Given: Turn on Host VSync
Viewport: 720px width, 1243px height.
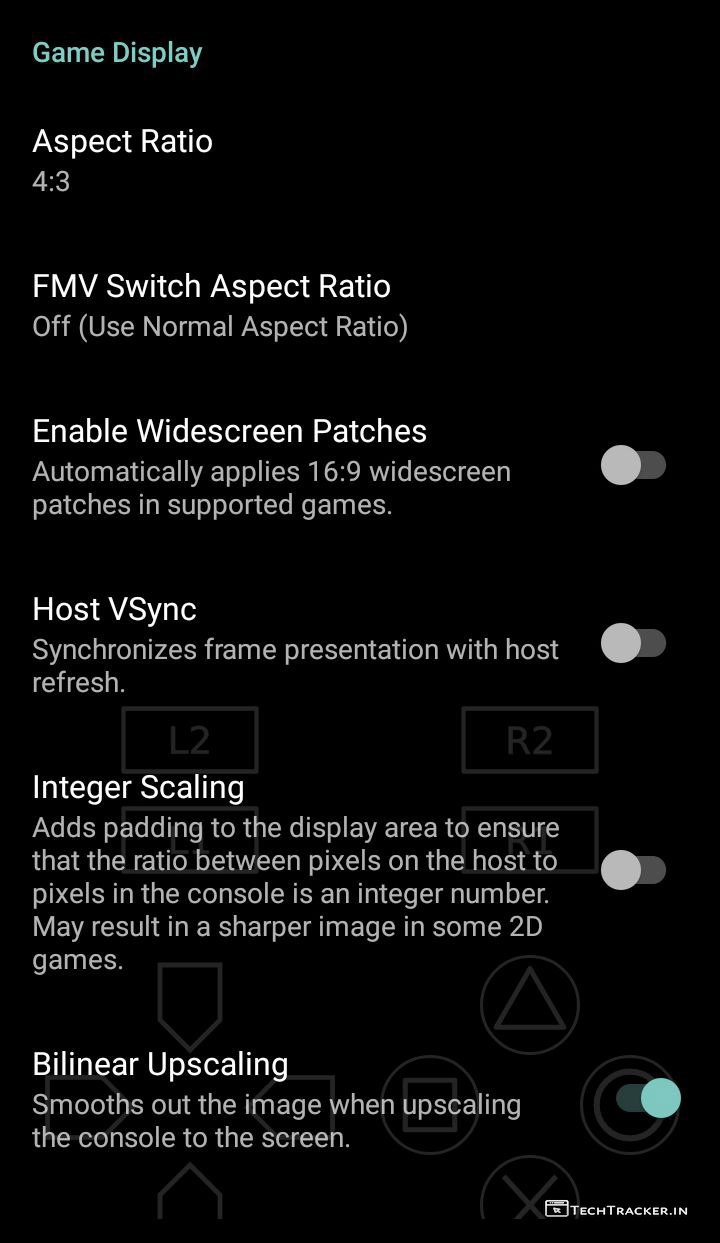Looking at the screenshot, I should click(x=633, y=643).
